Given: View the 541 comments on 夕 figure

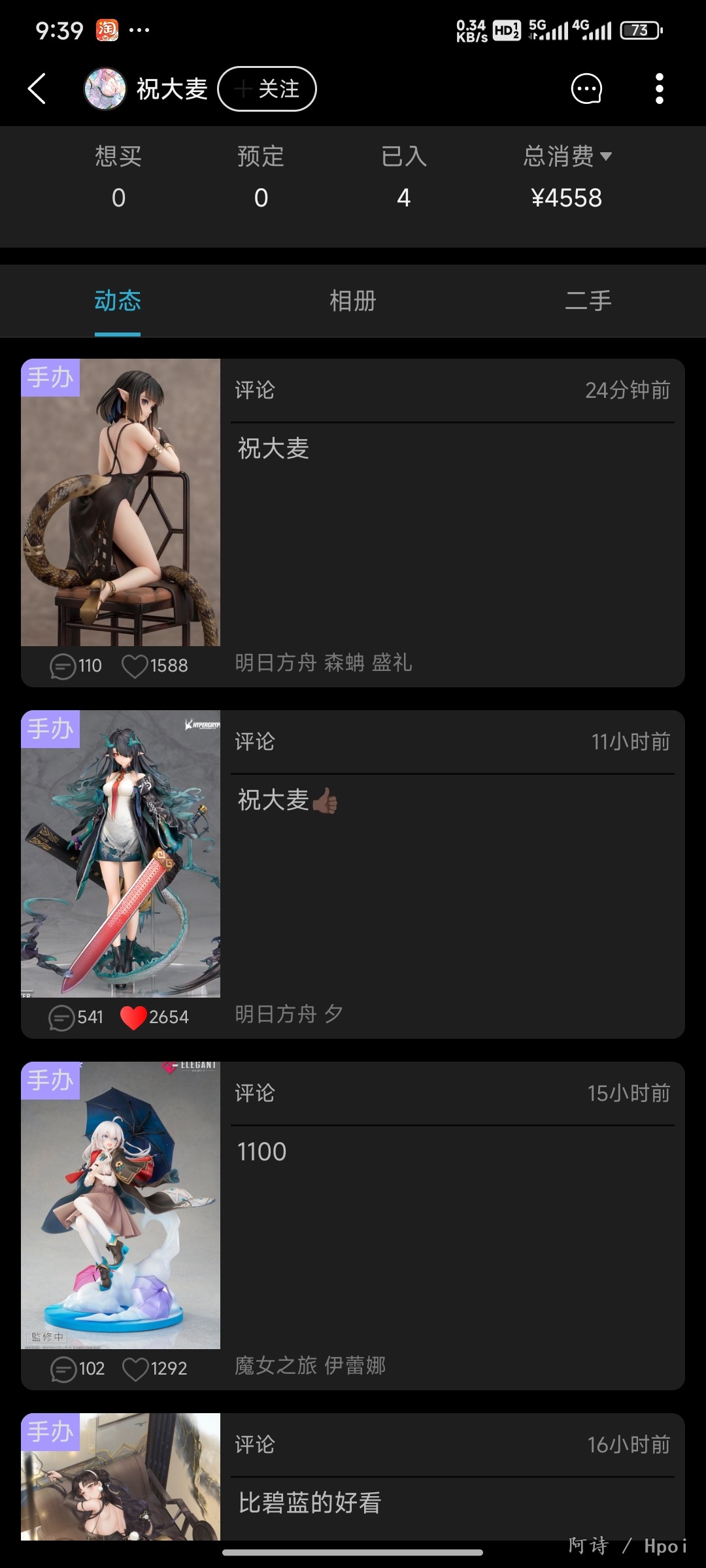Looking at the screenshot, I should [x=62, y=1017].
